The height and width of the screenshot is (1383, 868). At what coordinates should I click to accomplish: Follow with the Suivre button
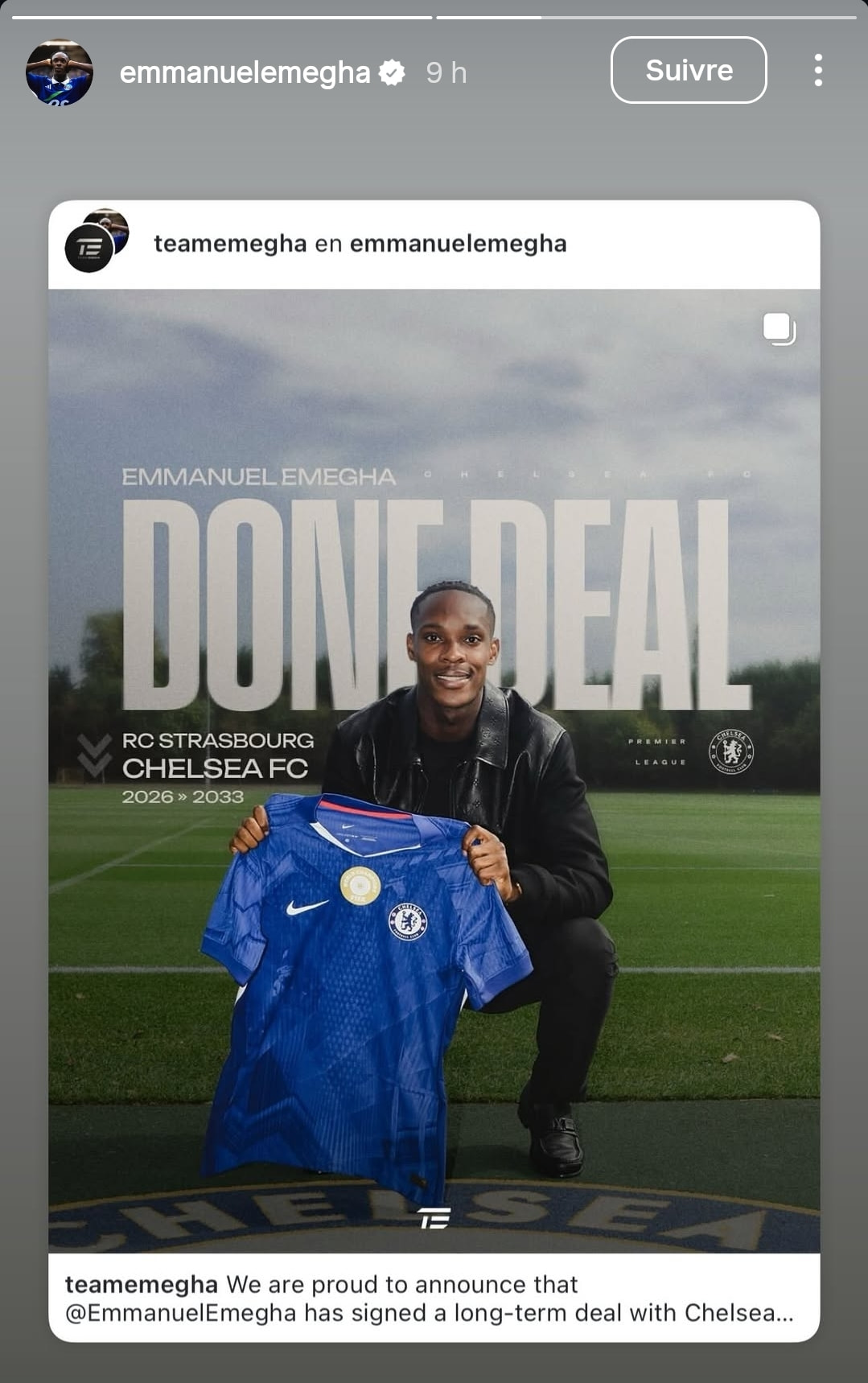[x=689, y=71]
